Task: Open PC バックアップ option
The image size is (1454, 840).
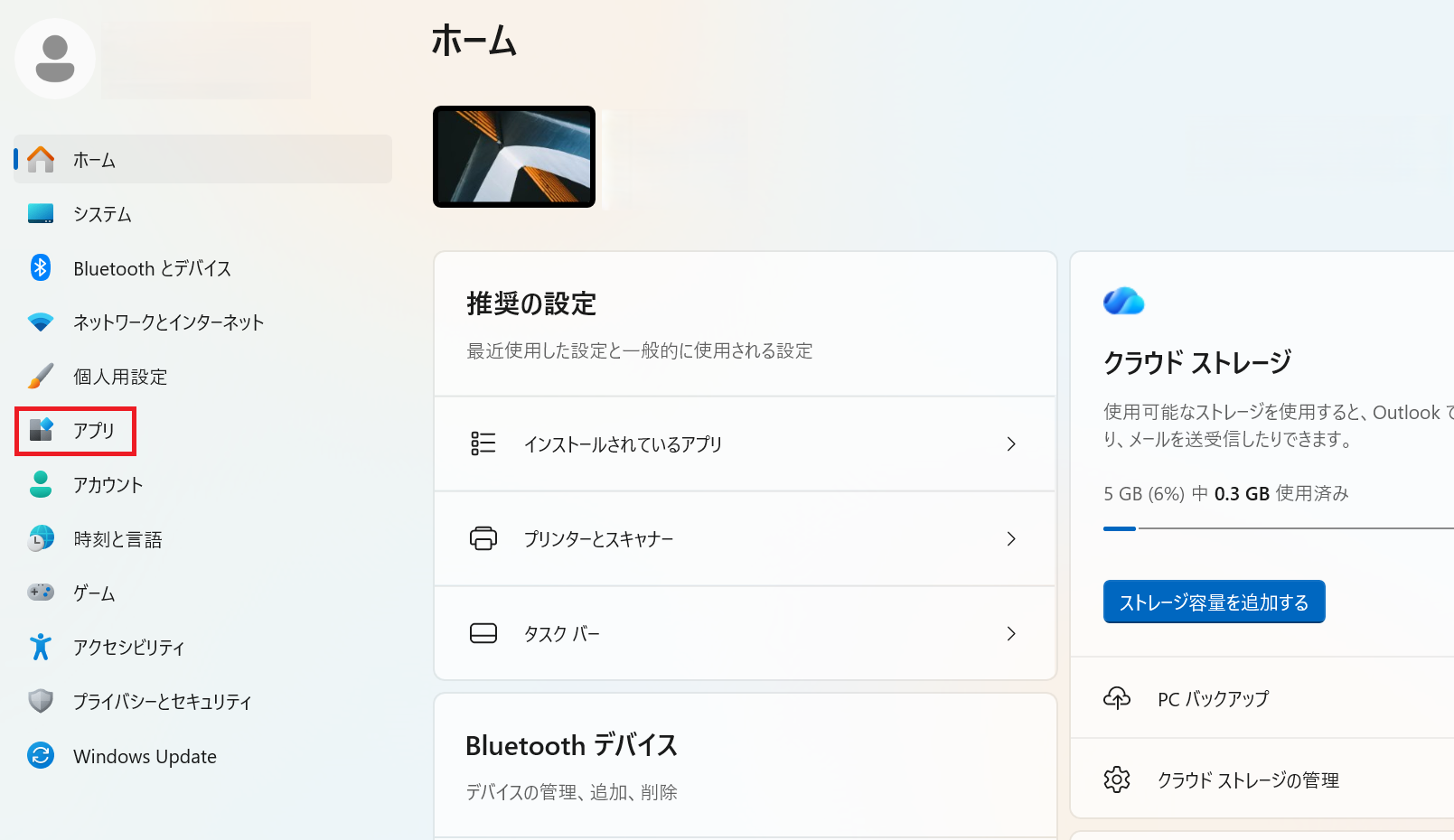Action: 1213,698
